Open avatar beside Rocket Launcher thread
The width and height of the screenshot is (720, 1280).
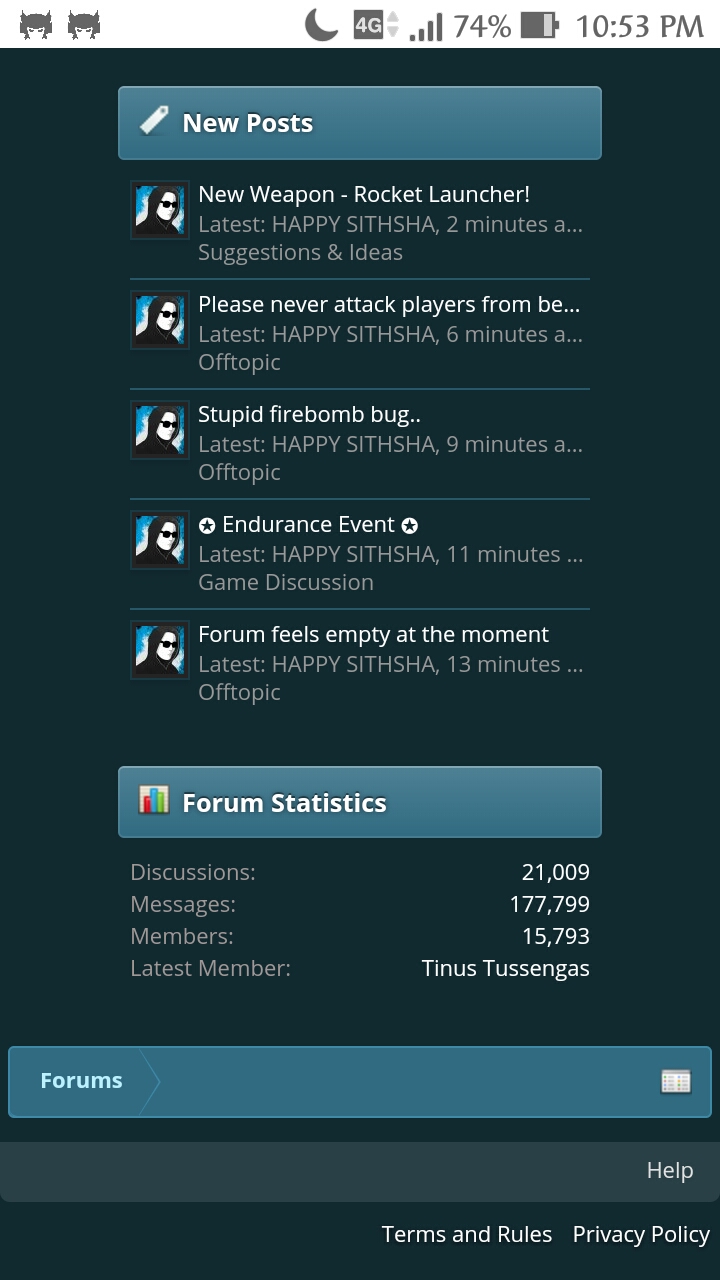pyautogui.click(x=160, y=210)
